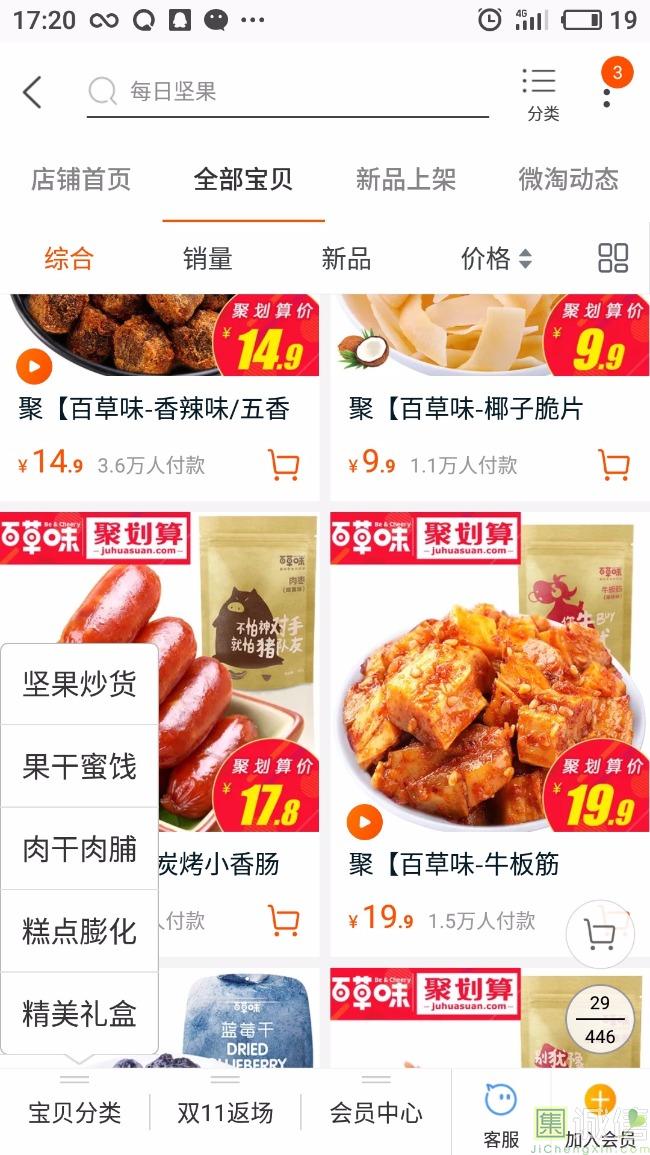Switch to the 店铺首页 tab
650x1155 pixels.
click(81, 180)
